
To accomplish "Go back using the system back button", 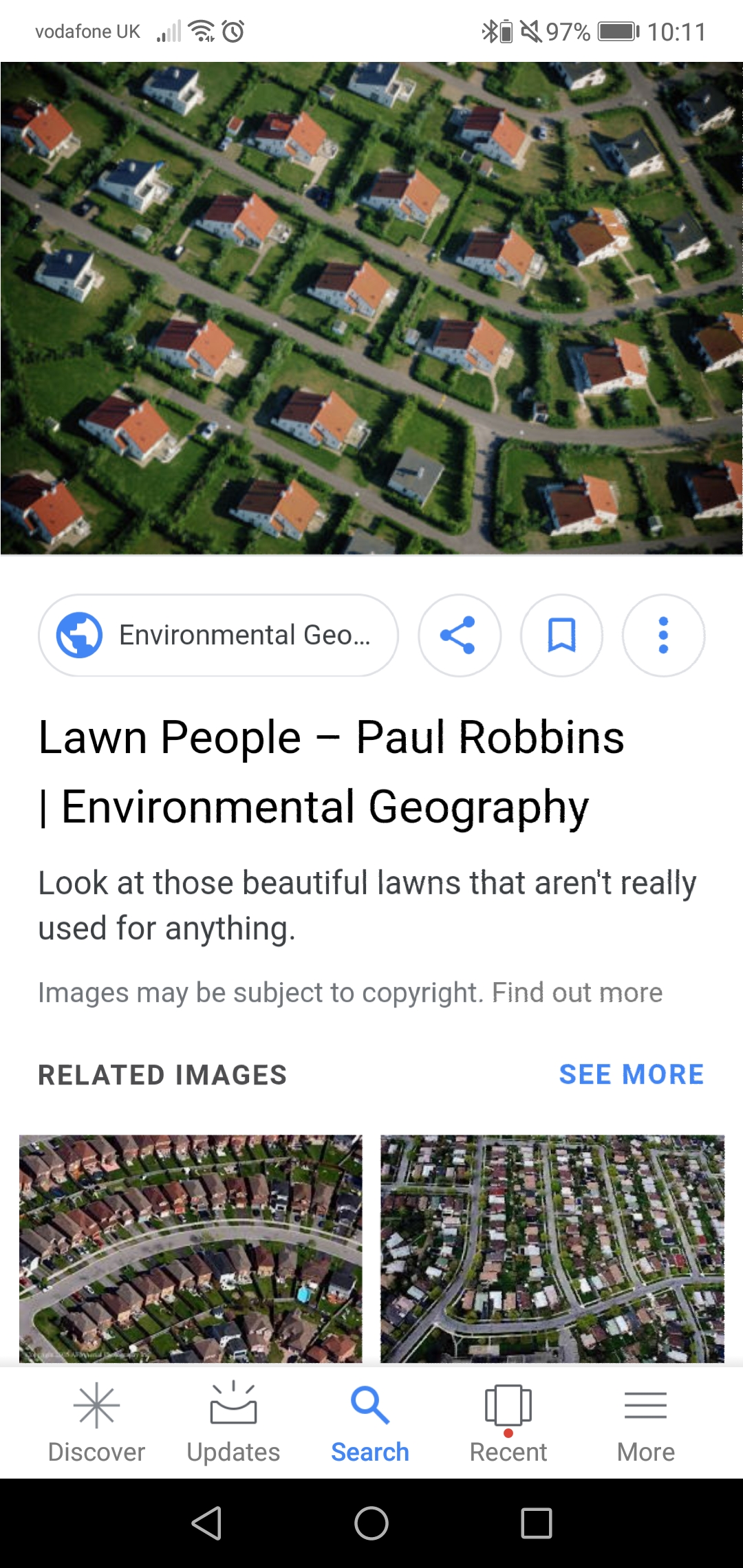I will tap(206, 1523).
